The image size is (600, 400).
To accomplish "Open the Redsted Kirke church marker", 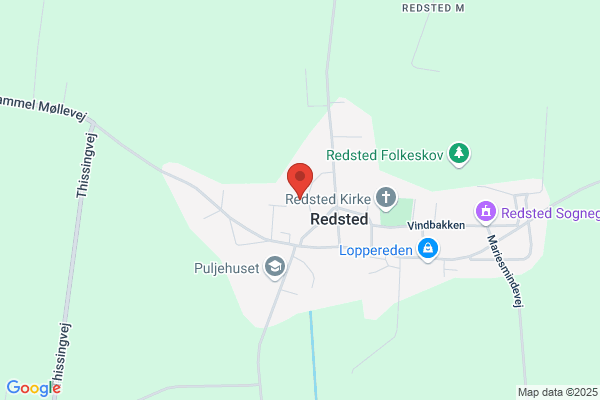I will coord(386,199).
